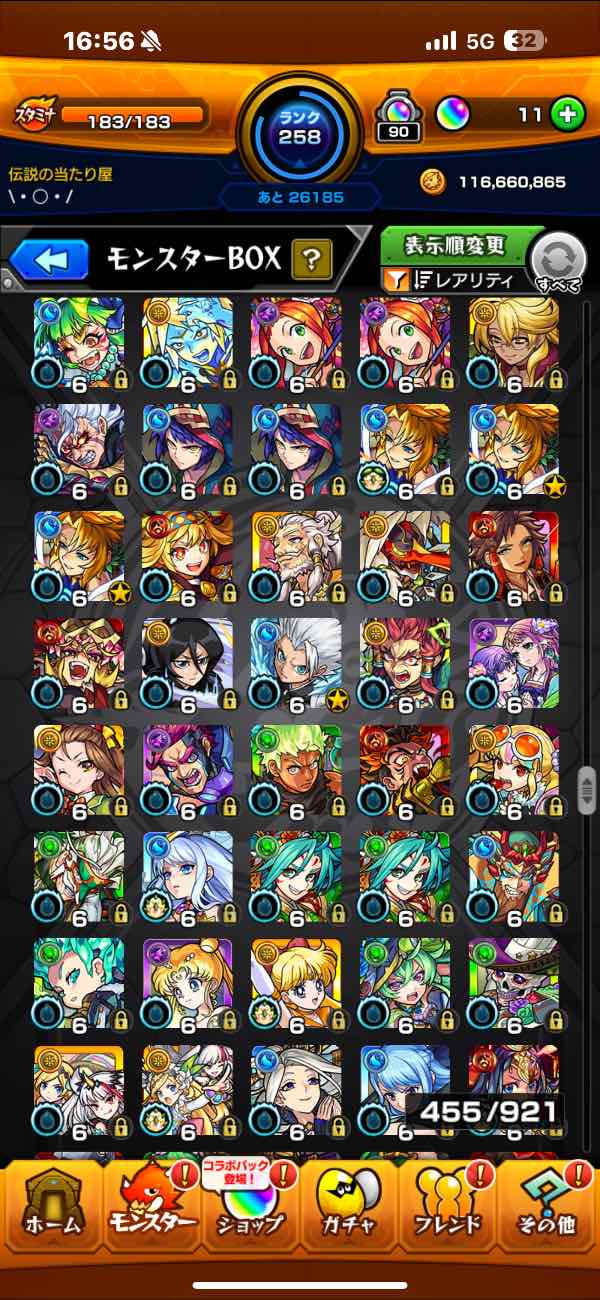Image resolution: width=600 pixels, height=1300 pixels.
Task: Tap the 表示順変更 sort order button
Action: 456,246
